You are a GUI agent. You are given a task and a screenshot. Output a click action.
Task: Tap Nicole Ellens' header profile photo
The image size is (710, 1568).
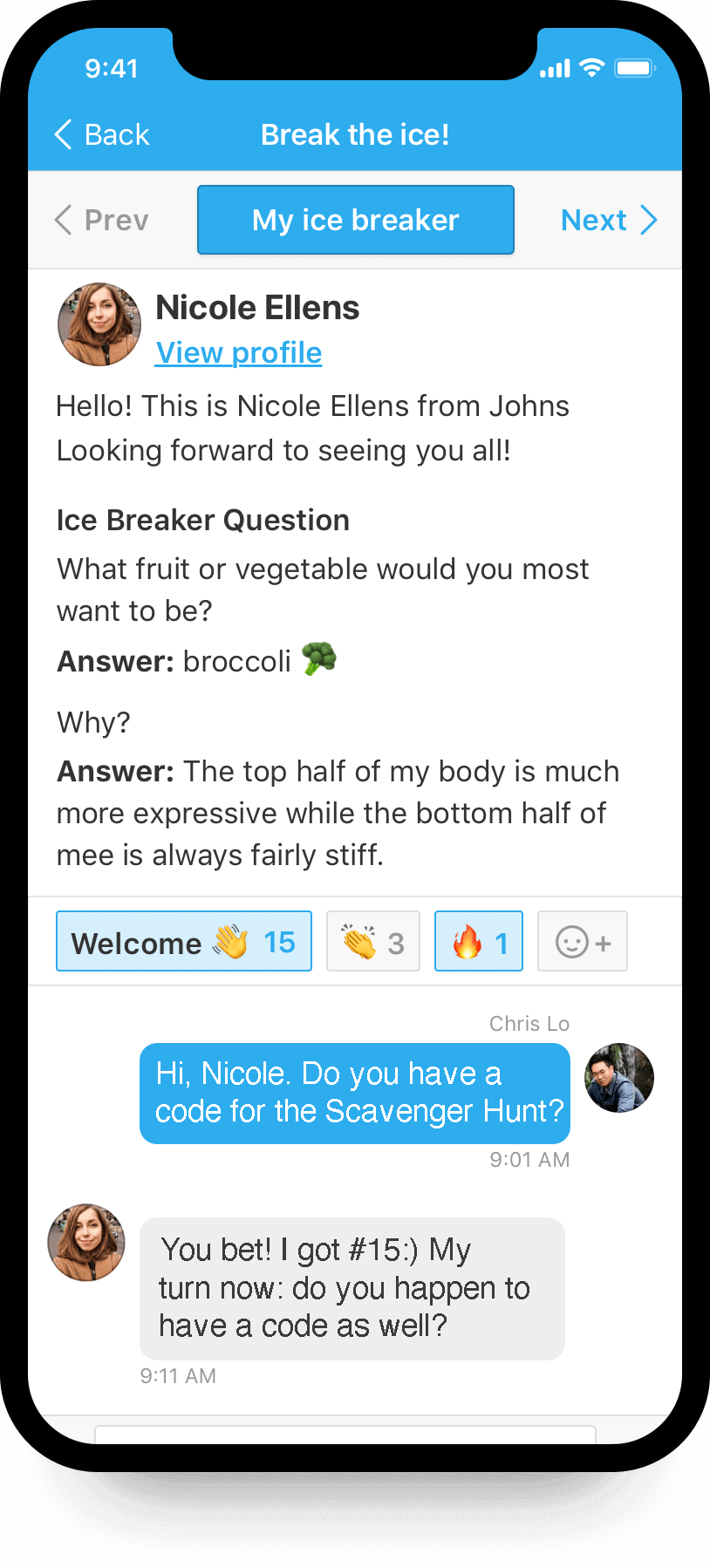coord(99,324)
